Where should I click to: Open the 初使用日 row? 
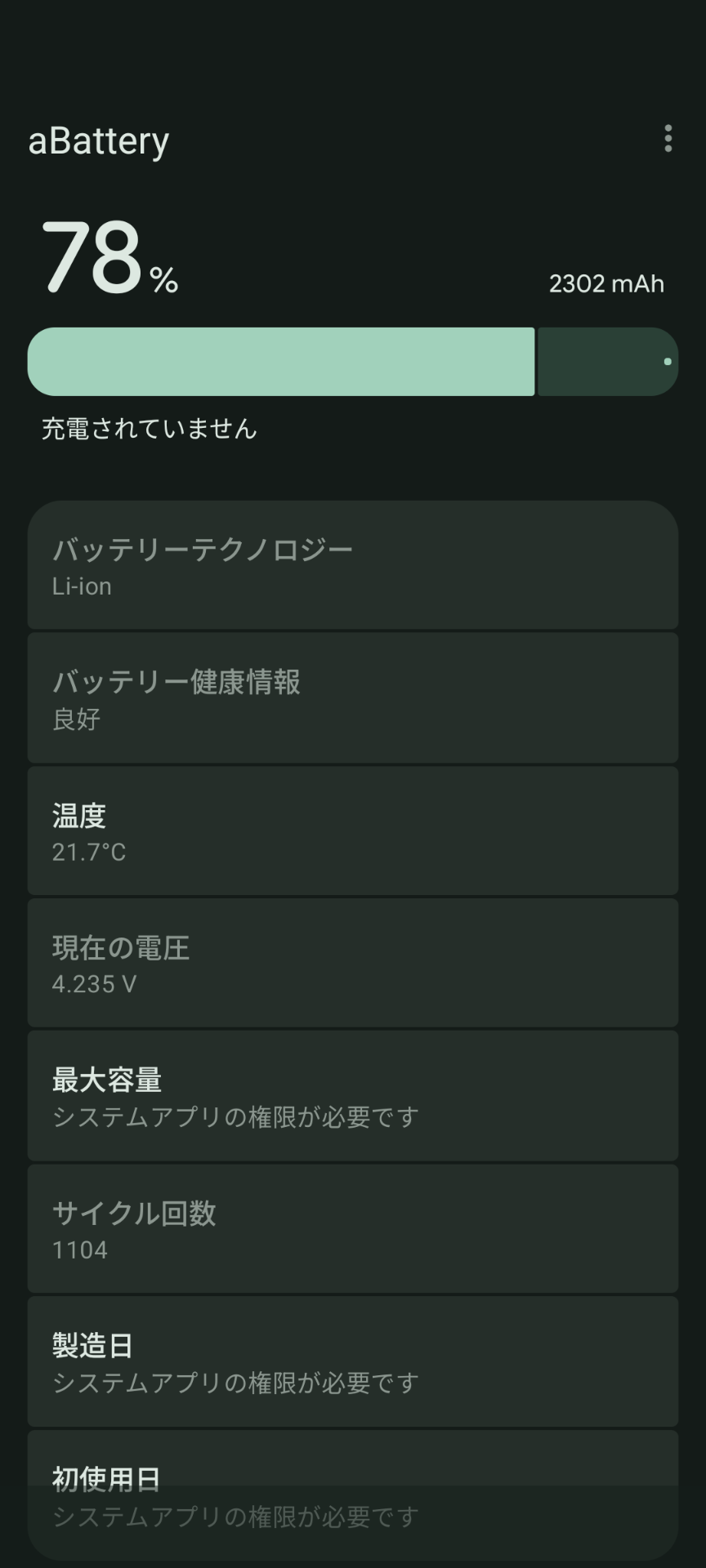point(353,1494)
